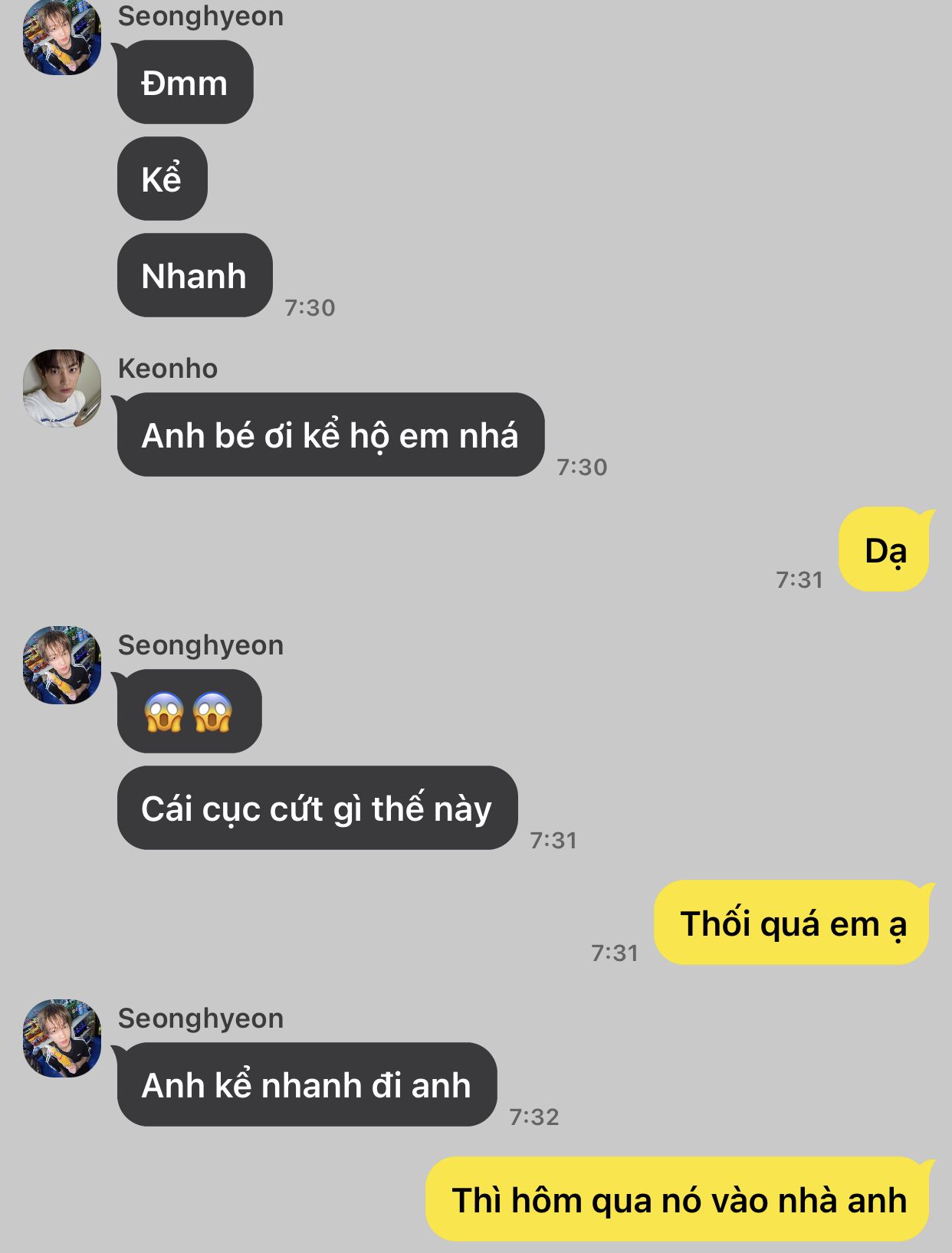952x1253 pixels.
Task: View Seonghyeon's profile beside "Anh kể nhanh đi anh"
Action: pyautogui.click(x=62, y=1038)
